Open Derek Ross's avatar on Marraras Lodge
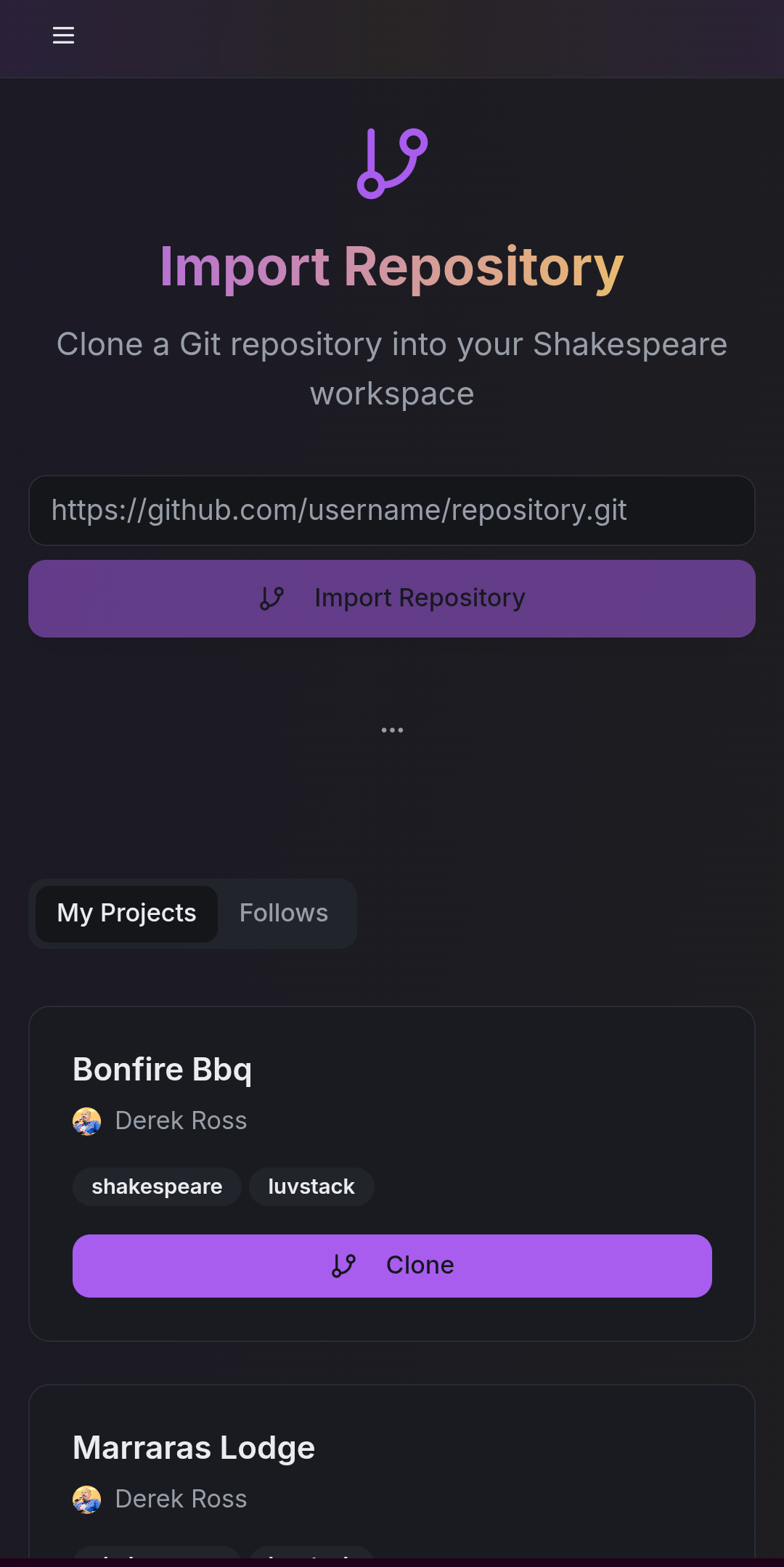 (x=86, y=1498)
